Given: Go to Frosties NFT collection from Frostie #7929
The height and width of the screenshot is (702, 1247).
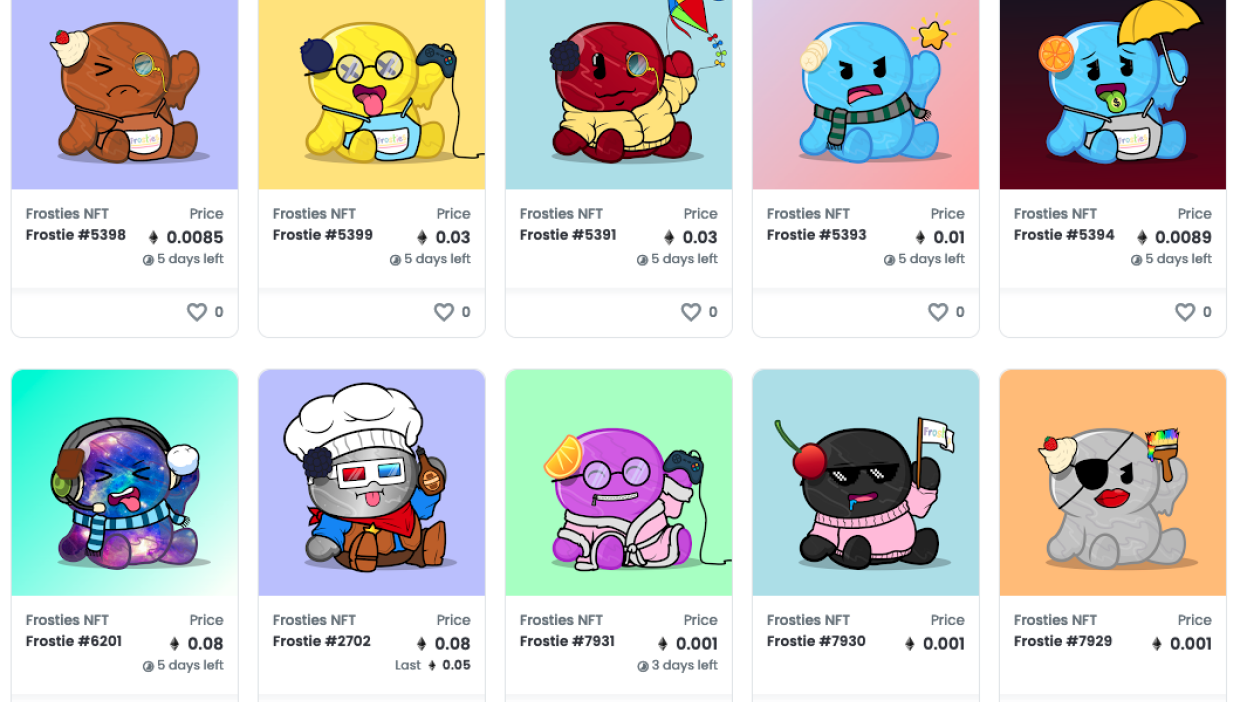Looking at the screenshot, I should (1055, 620).
